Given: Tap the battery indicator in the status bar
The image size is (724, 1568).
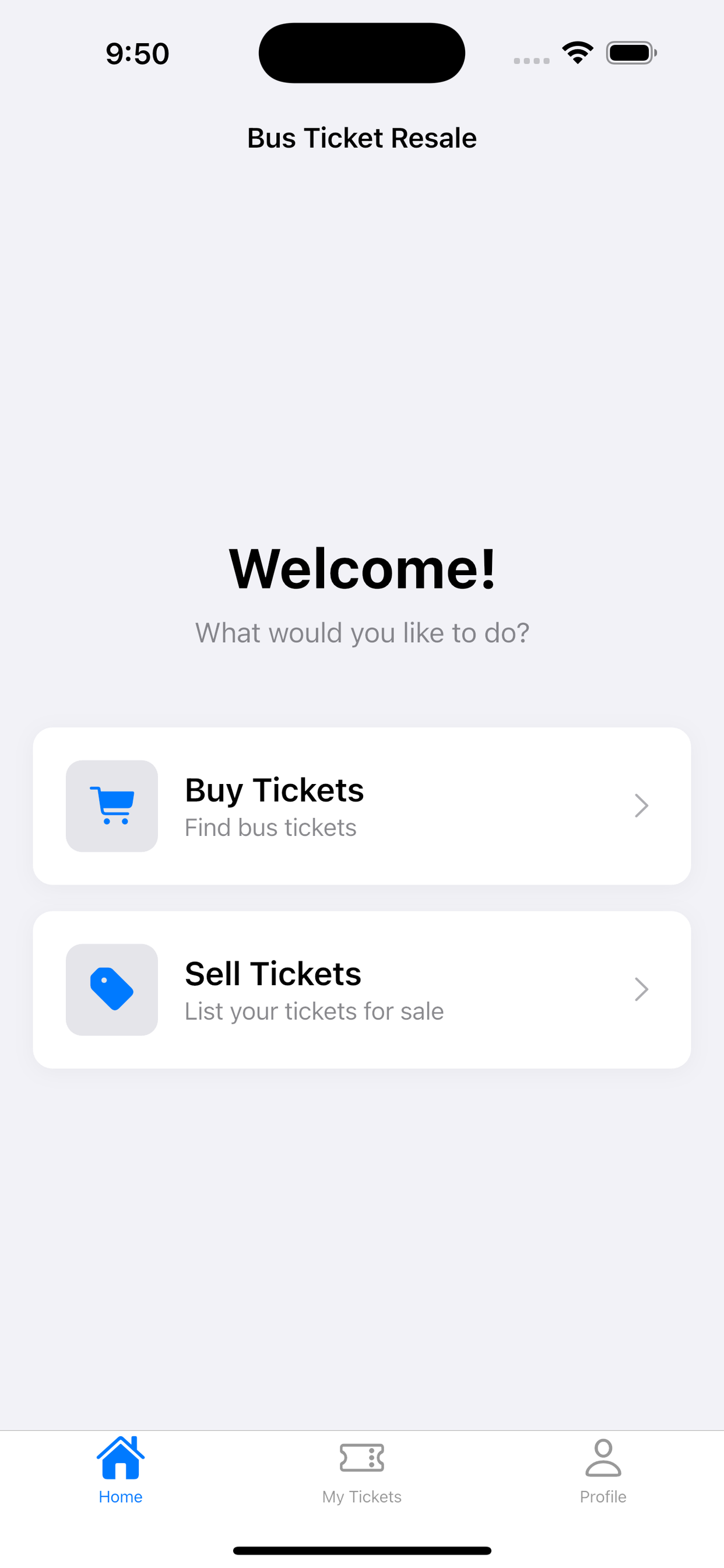Looking at the screenshot, I should (x=631, y=53).
